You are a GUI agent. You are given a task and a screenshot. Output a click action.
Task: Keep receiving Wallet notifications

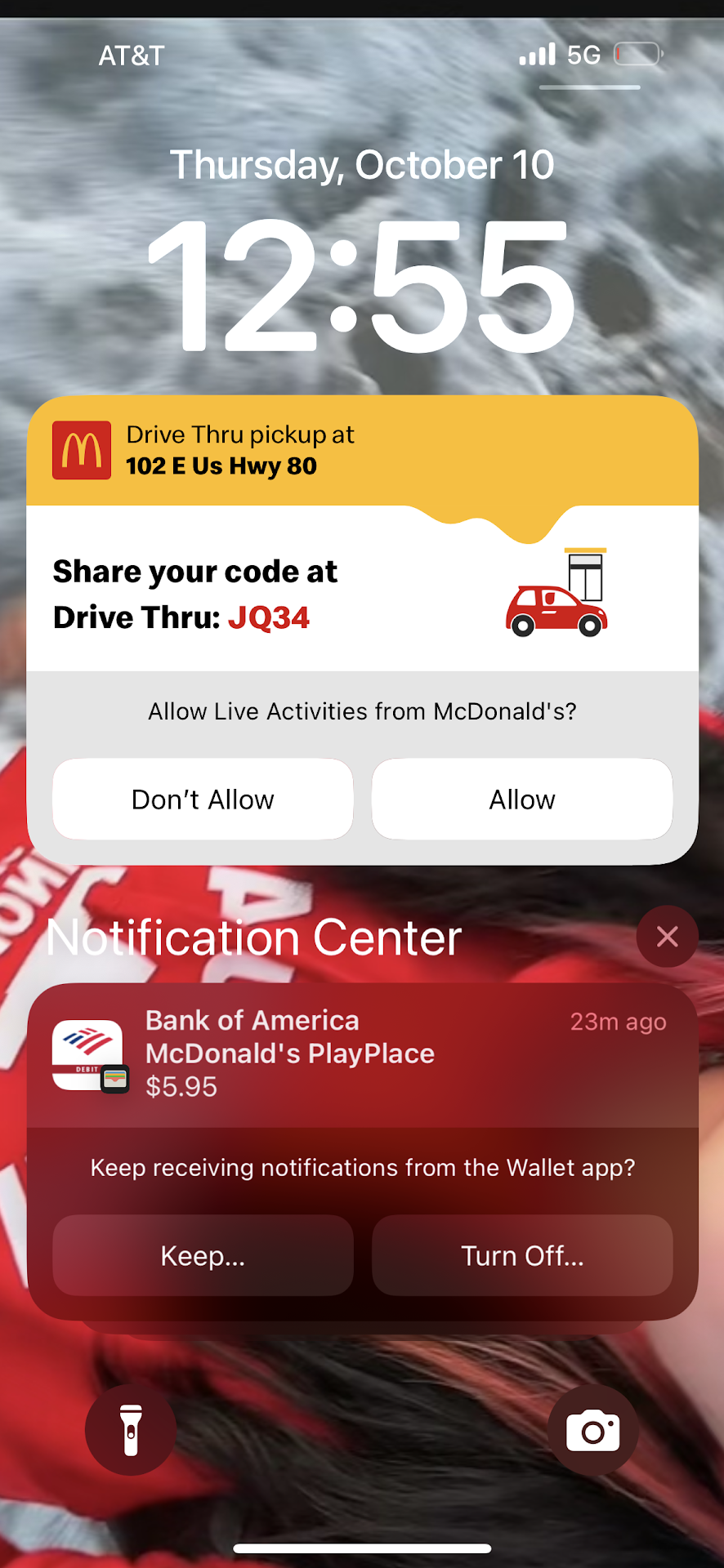[x=203, y=1255]
